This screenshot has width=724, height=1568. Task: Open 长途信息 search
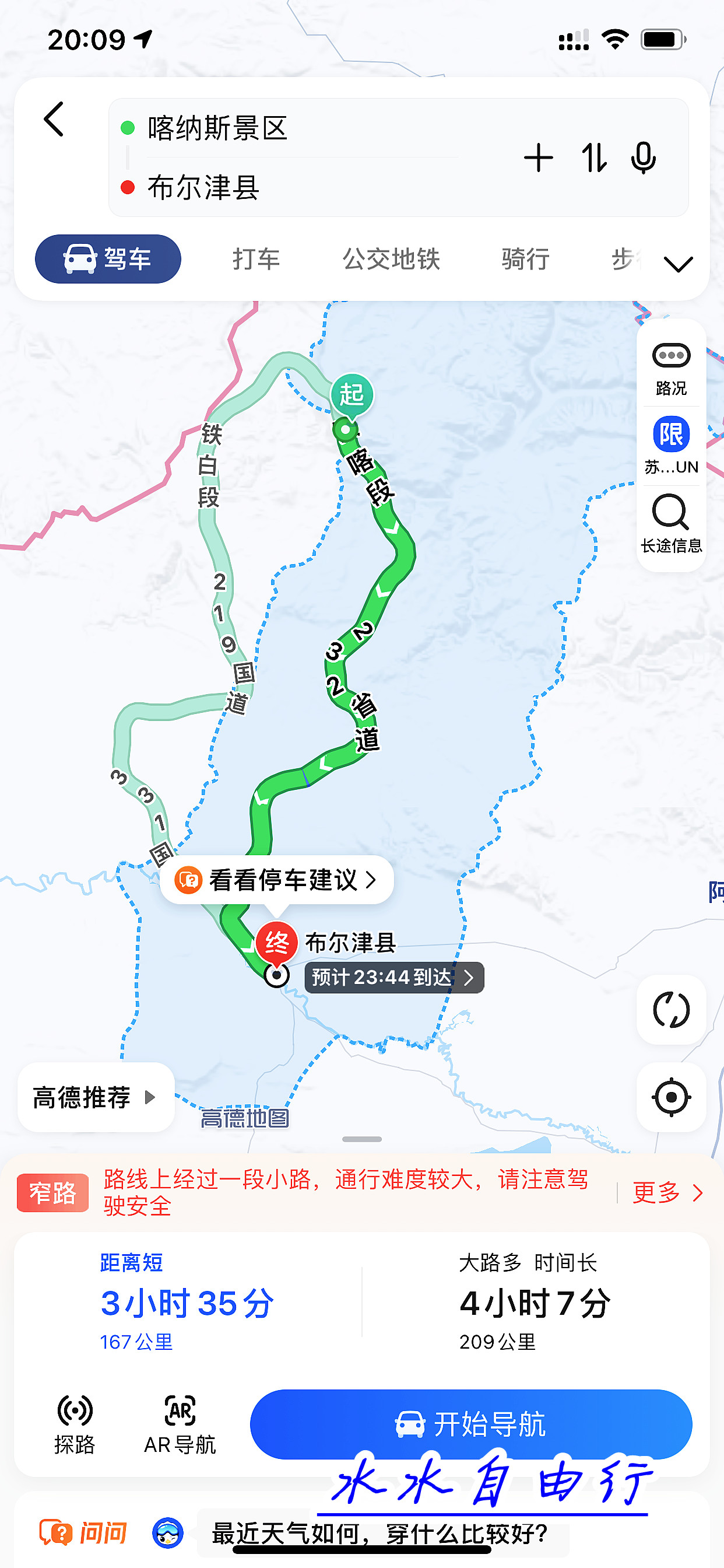click(x=671, y=523)
